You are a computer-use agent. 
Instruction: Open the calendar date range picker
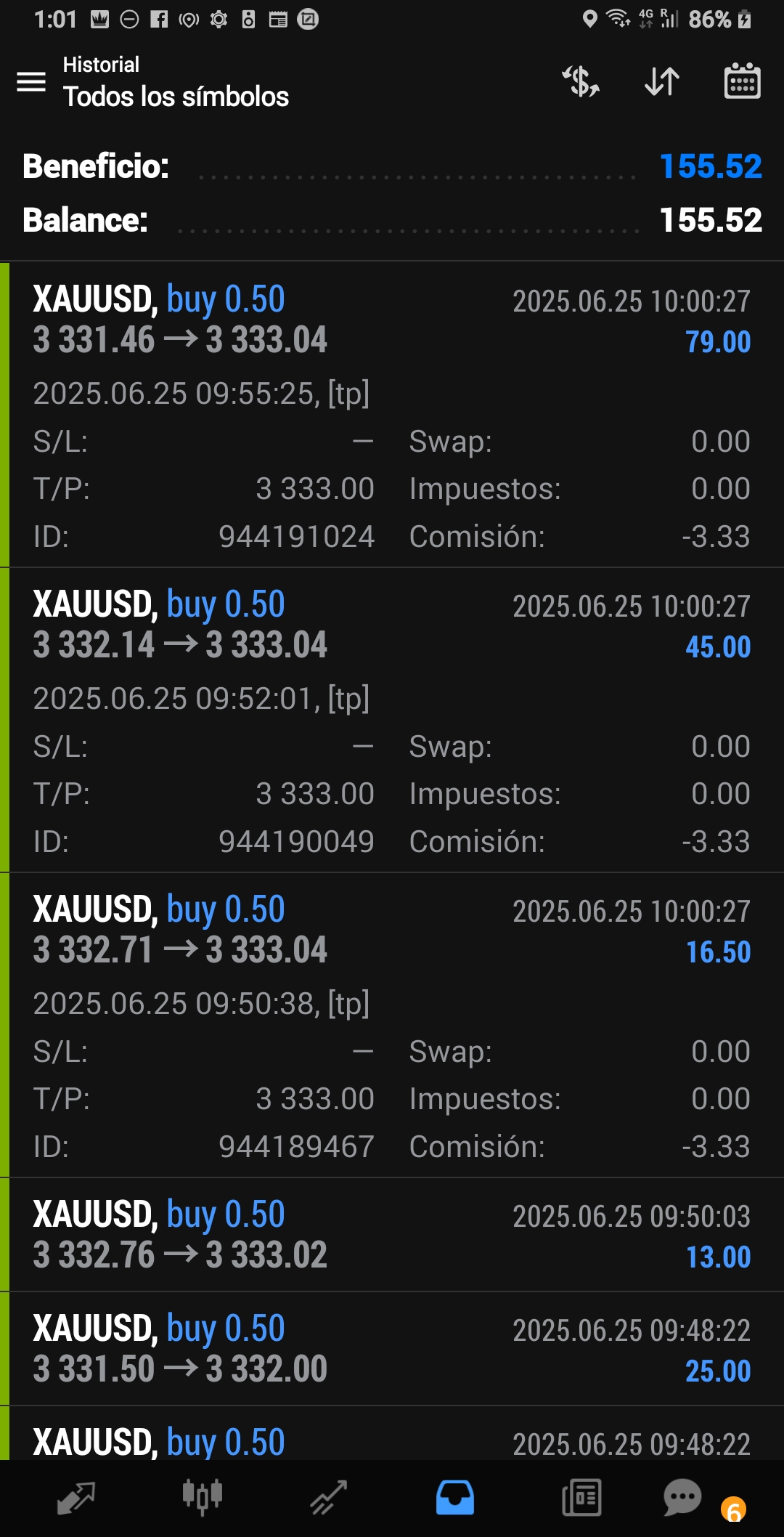pyautogui.click(x=742, y=81)
